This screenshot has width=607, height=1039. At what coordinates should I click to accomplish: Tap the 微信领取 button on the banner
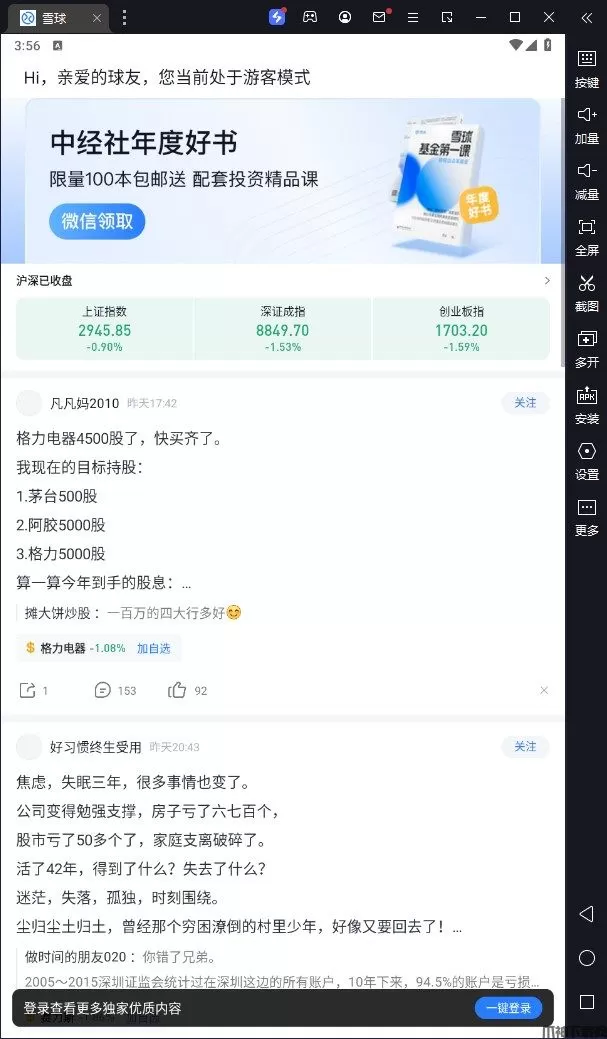[x=97, y=221]
